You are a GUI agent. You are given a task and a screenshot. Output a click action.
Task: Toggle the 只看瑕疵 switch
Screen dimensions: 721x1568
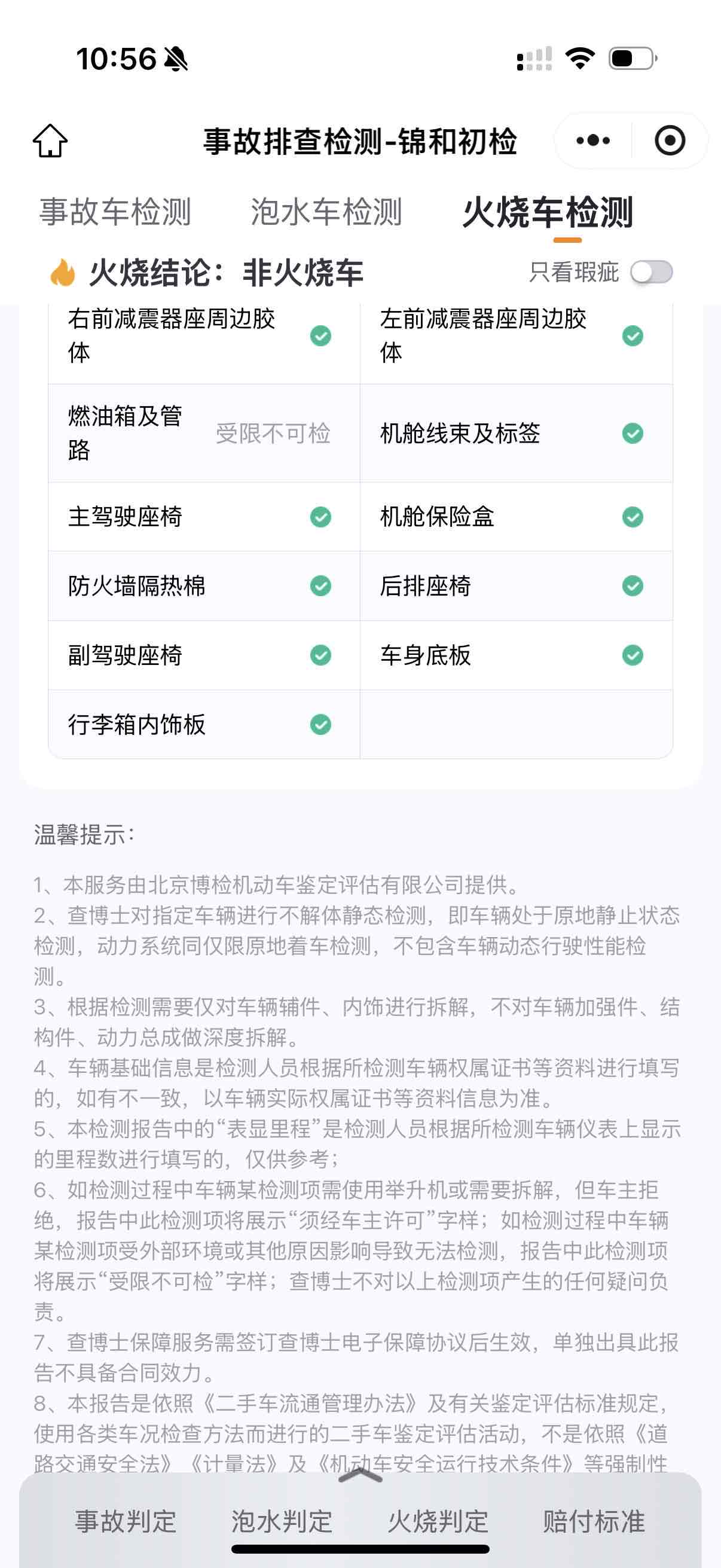pos(651,272)
